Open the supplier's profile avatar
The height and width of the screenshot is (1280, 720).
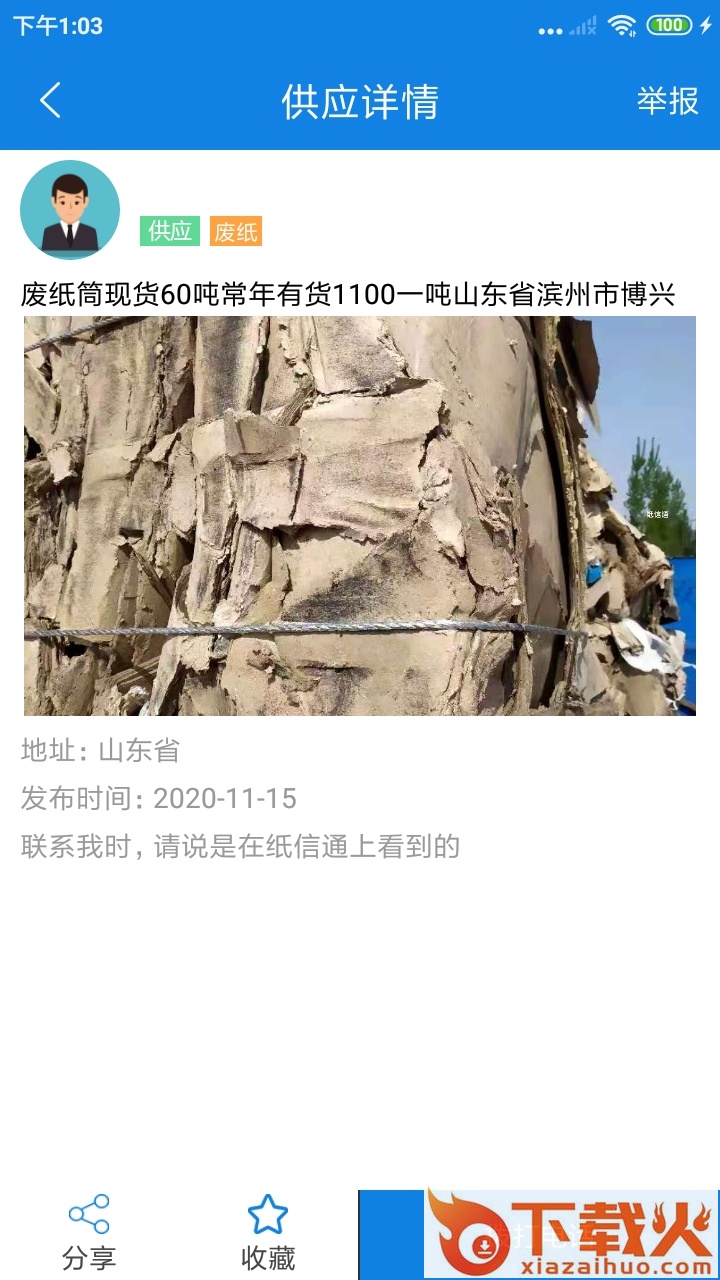point(70,210)
